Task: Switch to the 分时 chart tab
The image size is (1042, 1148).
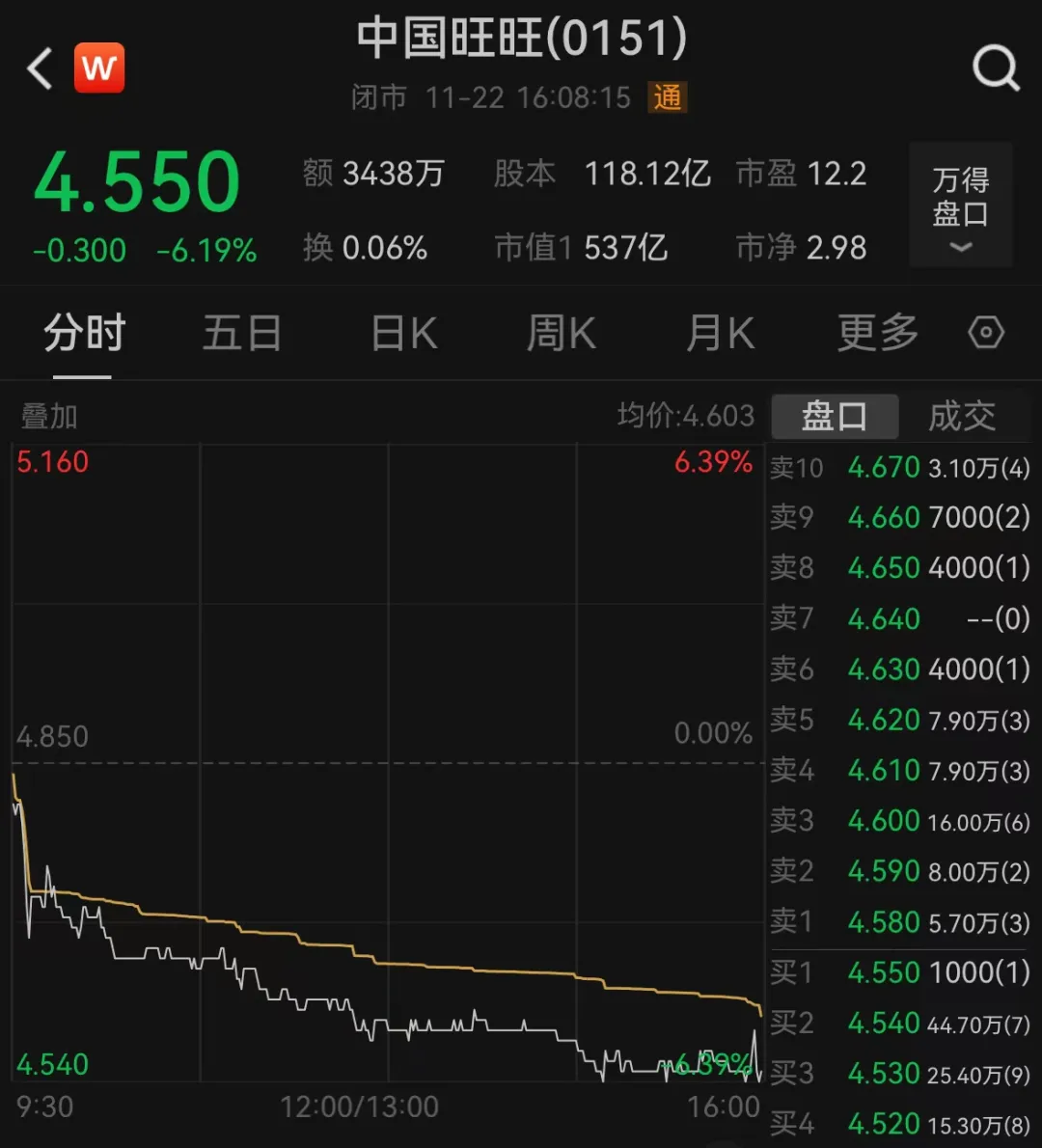Action: pos(84,334)
